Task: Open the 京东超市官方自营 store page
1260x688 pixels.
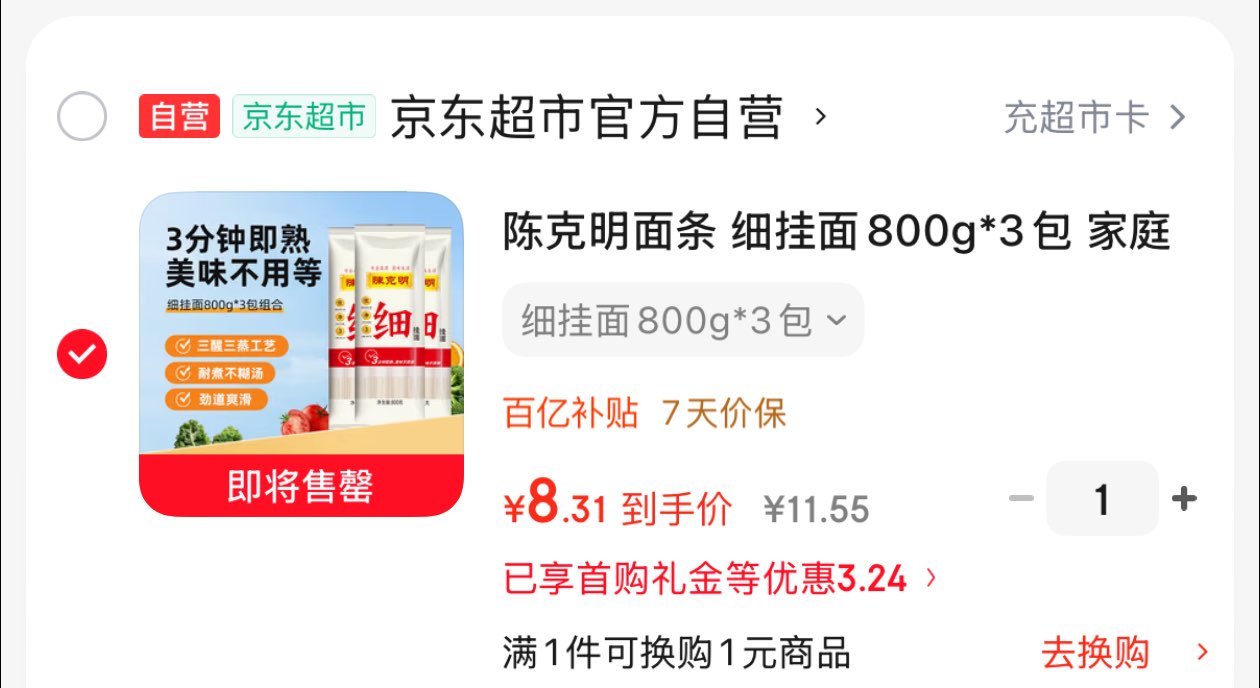Action: click(586, 118)
